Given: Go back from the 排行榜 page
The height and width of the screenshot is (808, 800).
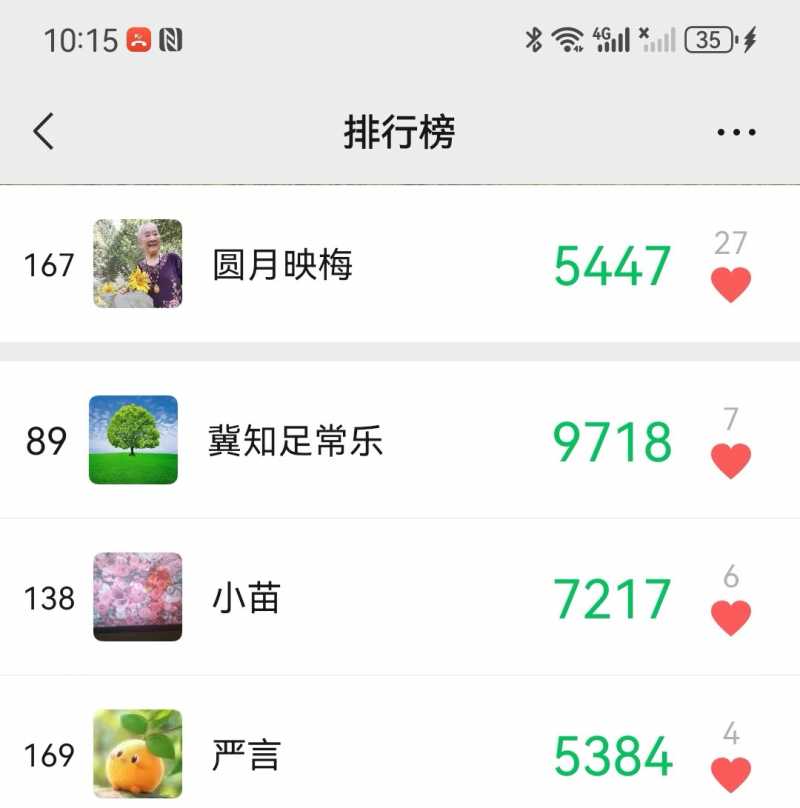Looking at the screenshot, I should (x=44, y=131).
